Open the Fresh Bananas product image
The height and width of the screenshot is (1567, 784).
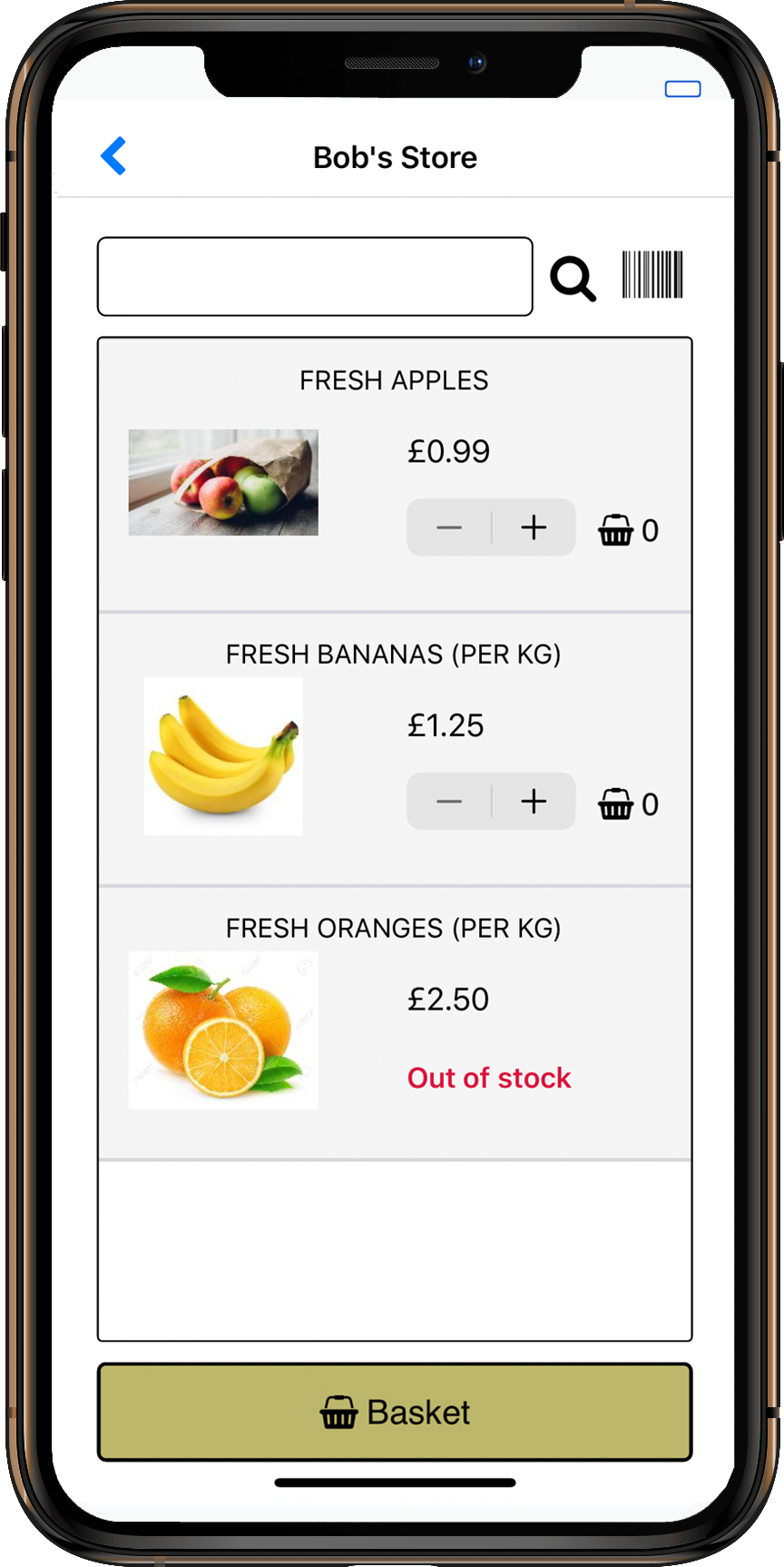tap(223, 756)
